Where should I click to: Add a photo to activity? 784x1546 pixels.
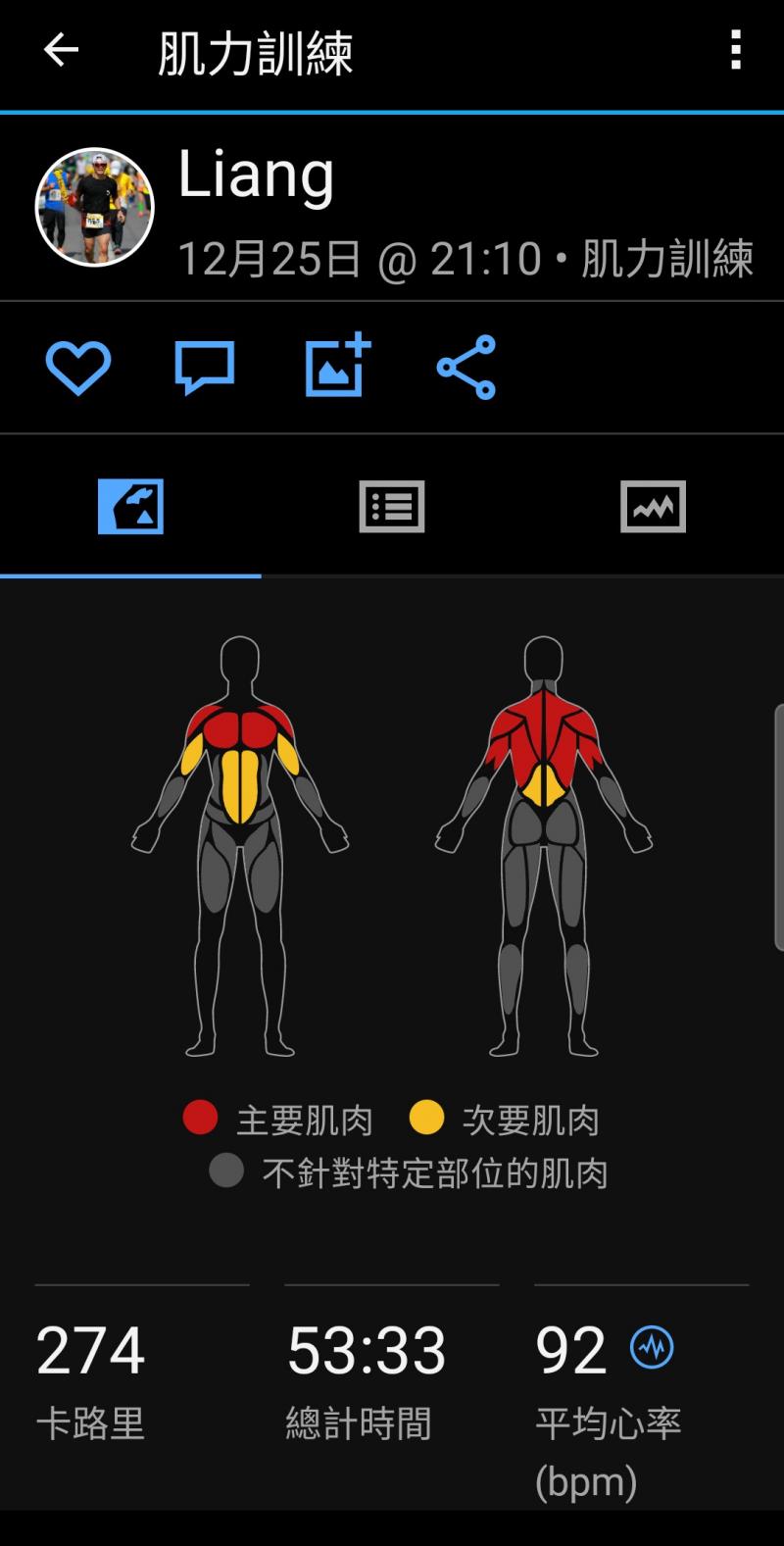[337, 368]
